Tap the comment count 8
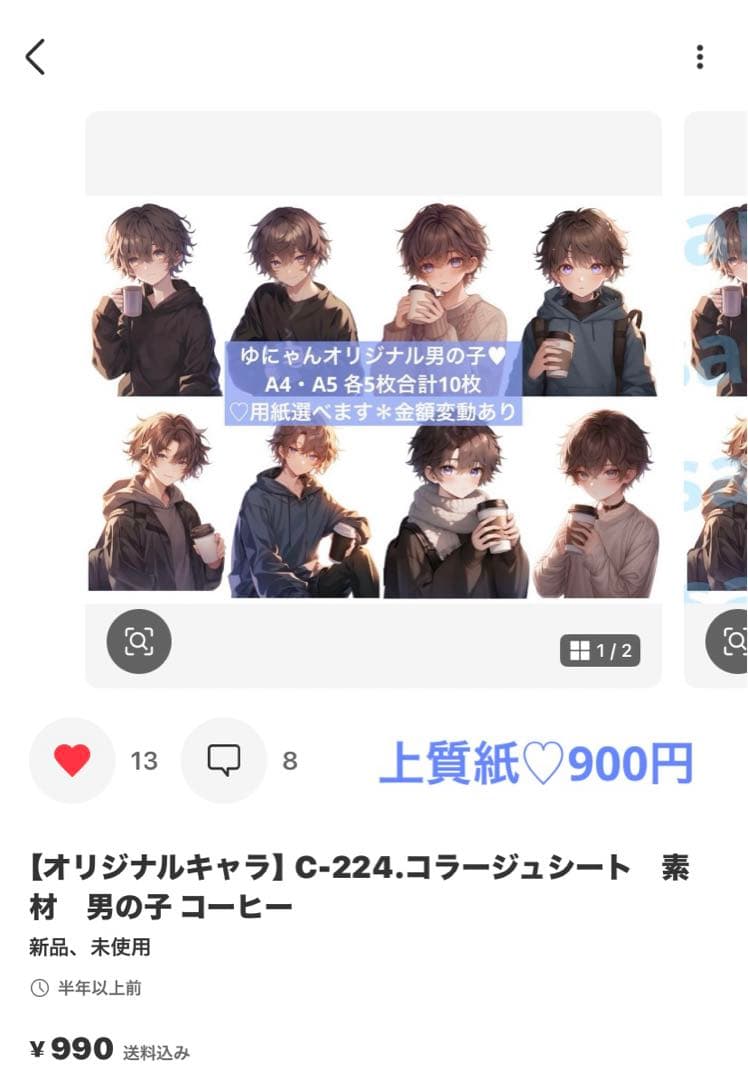This screenshot has width=748, height=1080. point(288,761)
